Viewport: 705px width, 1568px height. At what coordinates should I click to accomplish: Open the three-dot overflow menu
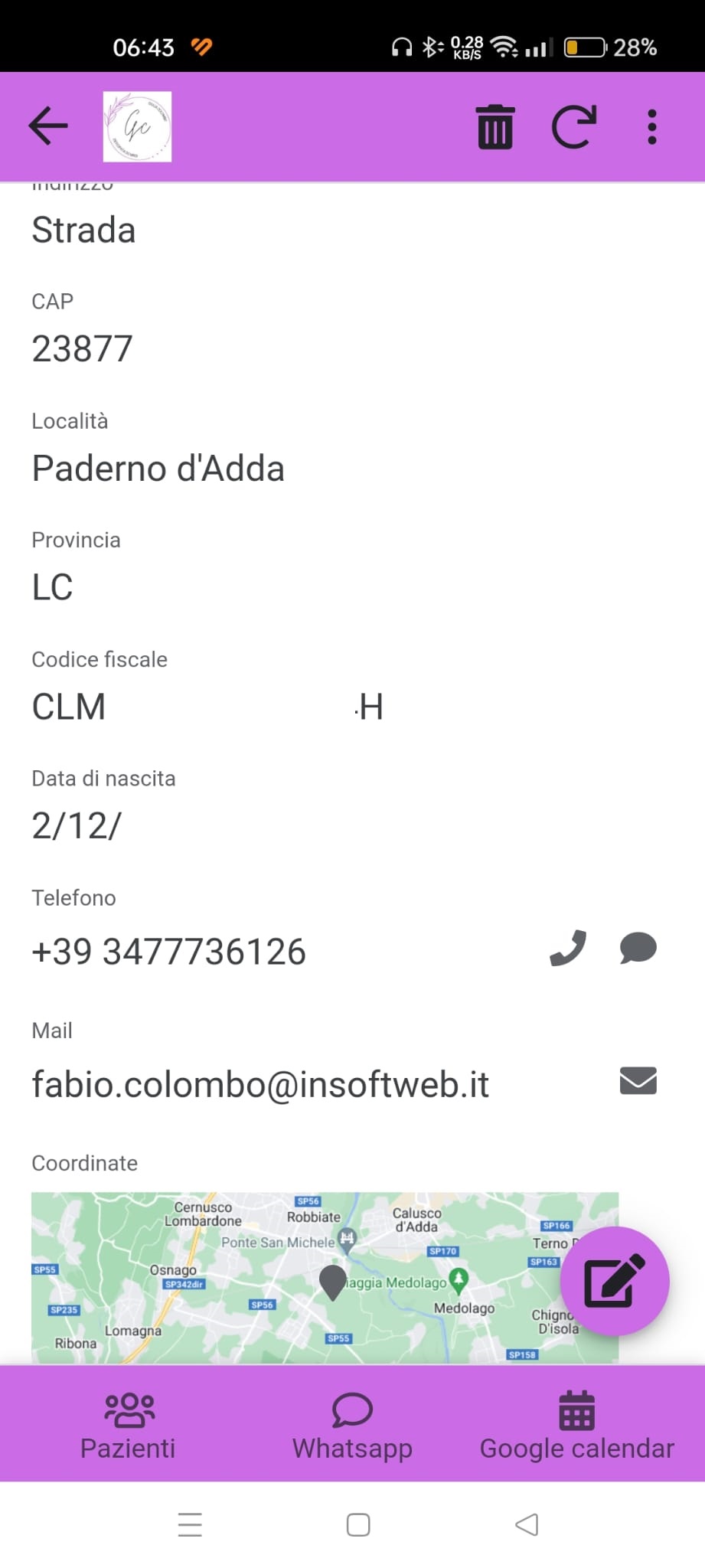click(x=652, y=126)
